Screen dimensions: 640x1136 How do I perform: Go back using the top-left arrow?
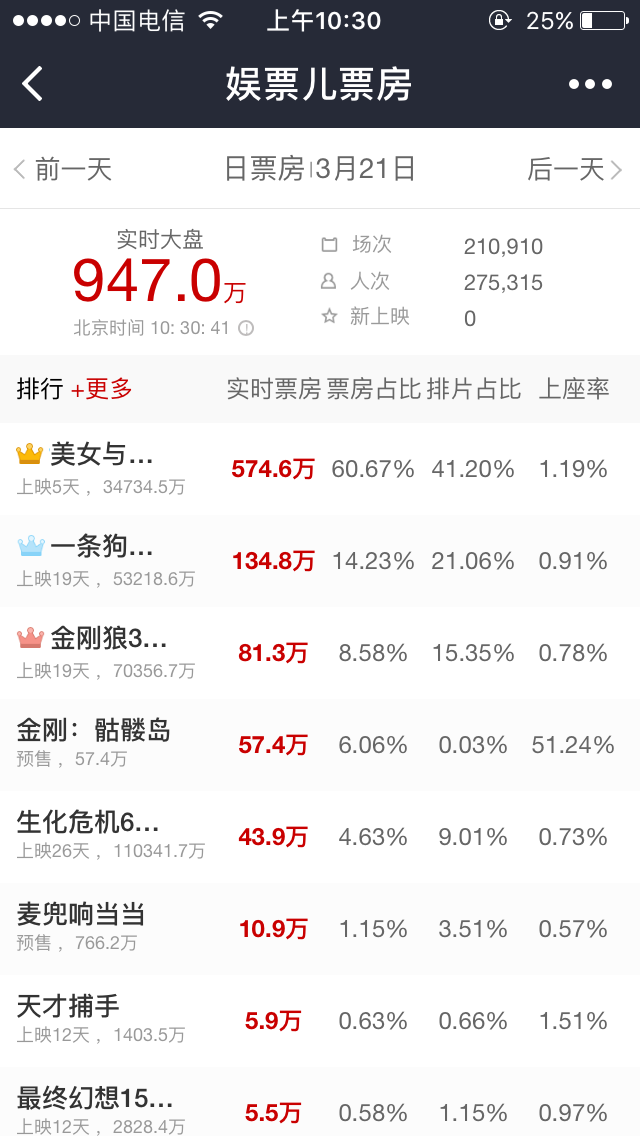[33, 84]
